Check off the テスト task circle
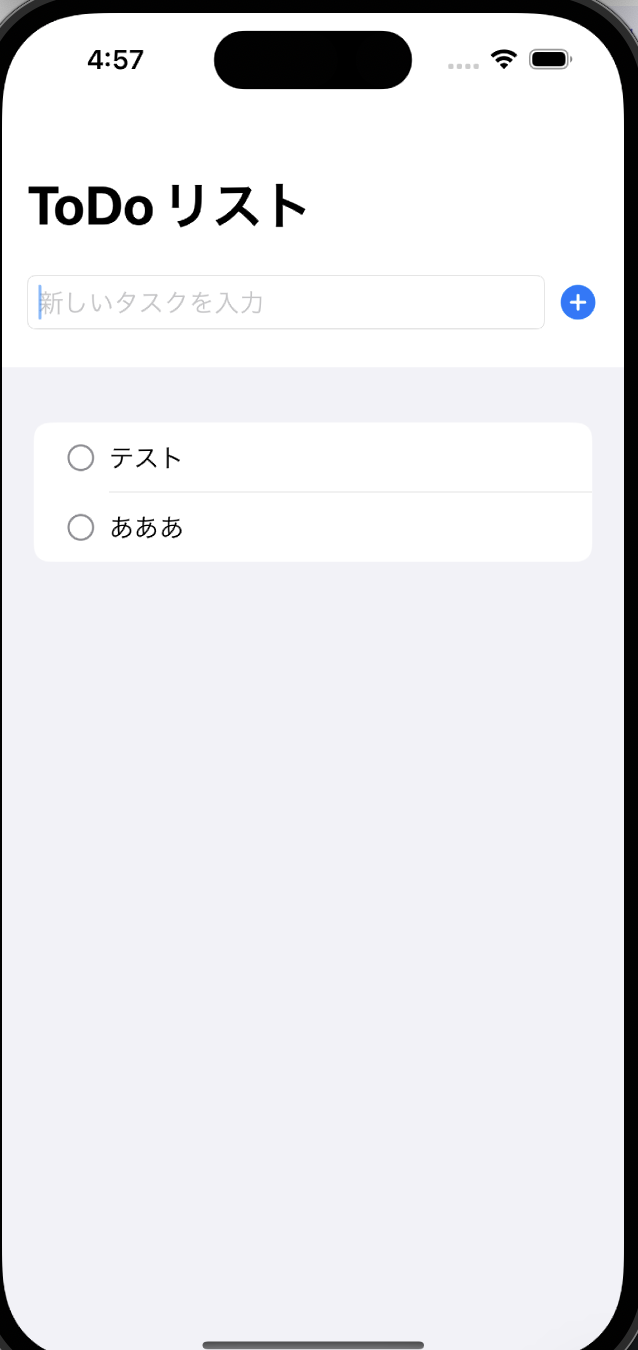Screen dimensions: 638x1350 pos(81,458)
